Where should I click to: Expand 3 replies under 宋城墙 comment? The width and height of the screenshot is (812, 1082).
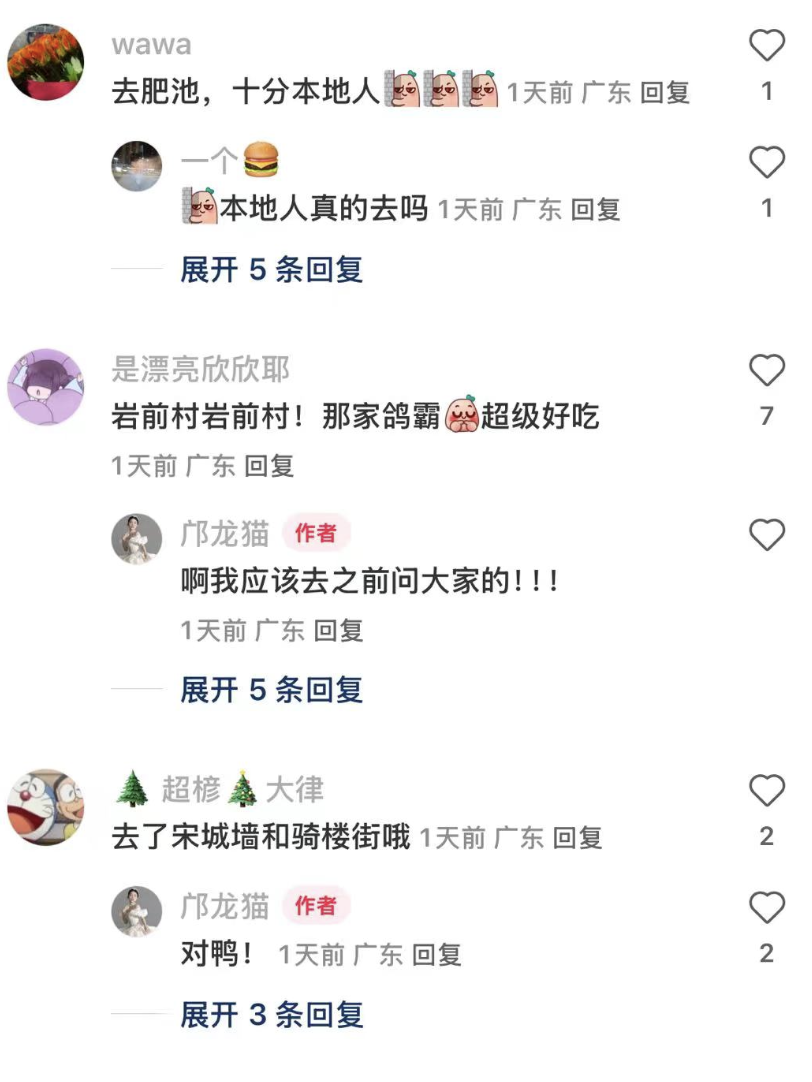click(x=271, y=1015)
